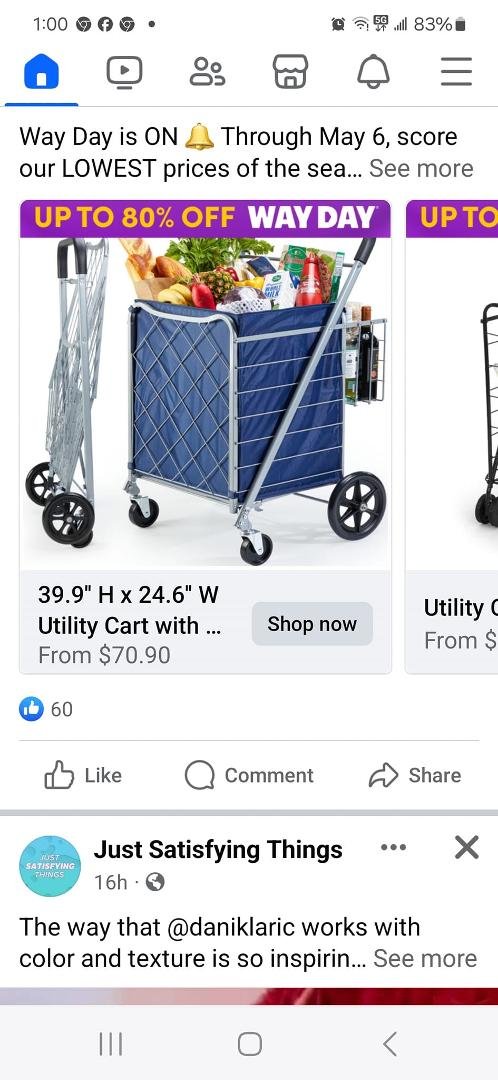The image size is (498, 1080).
Task: Tap Shop now on the utility cart
Action: click(x=312, y=624)
